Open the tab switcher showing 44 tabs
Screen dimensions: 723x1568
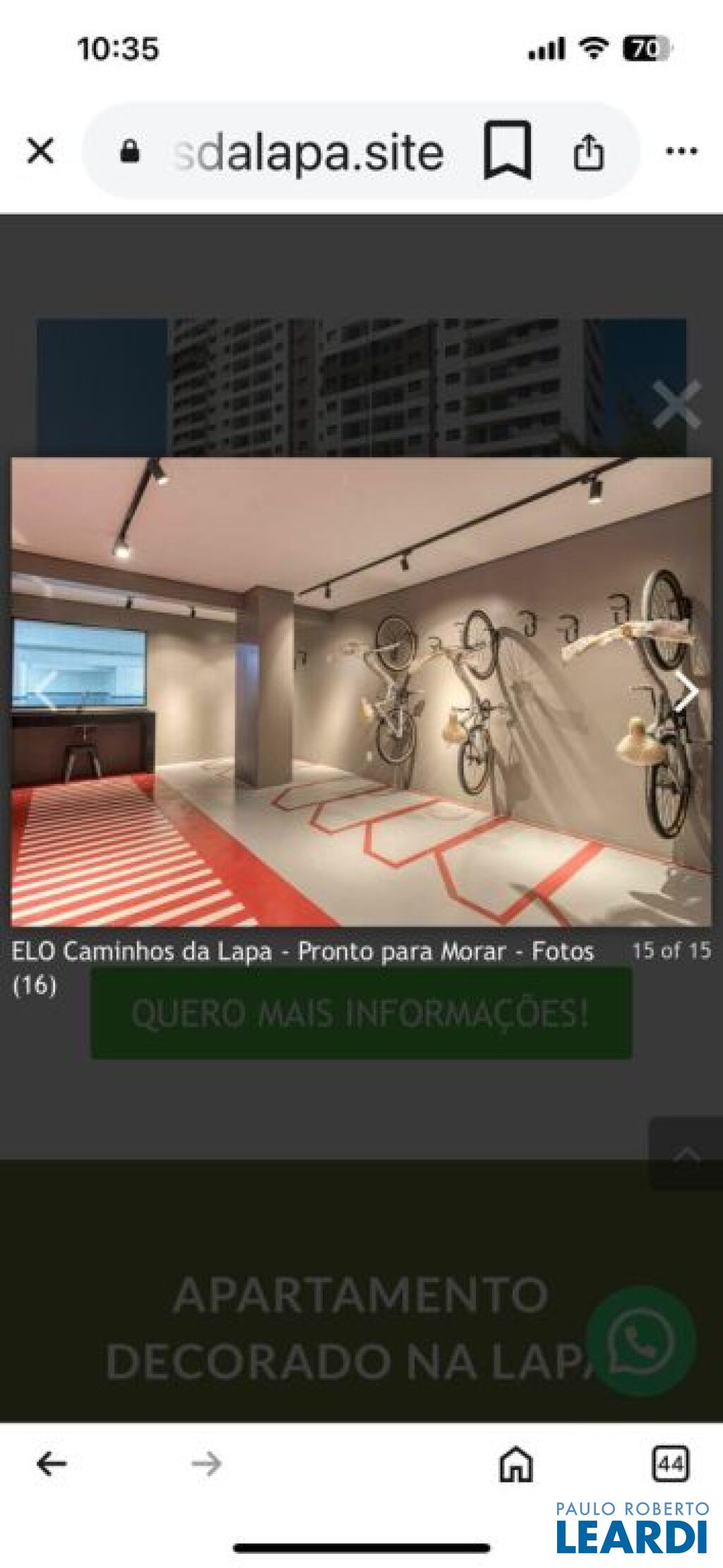tap(670, 1463)
